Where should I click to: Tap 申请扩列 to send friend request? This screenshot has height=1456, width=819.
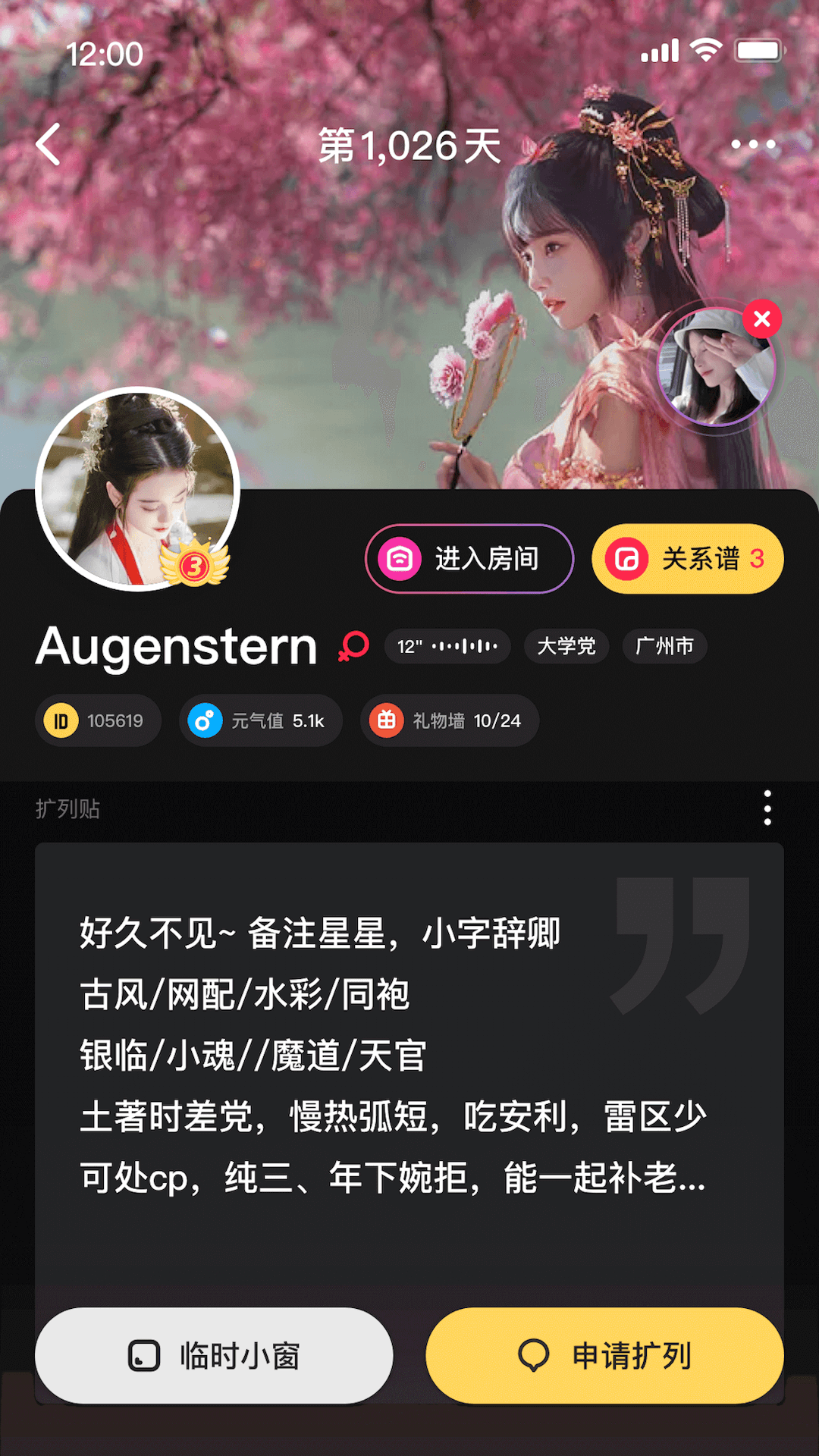604,1355
